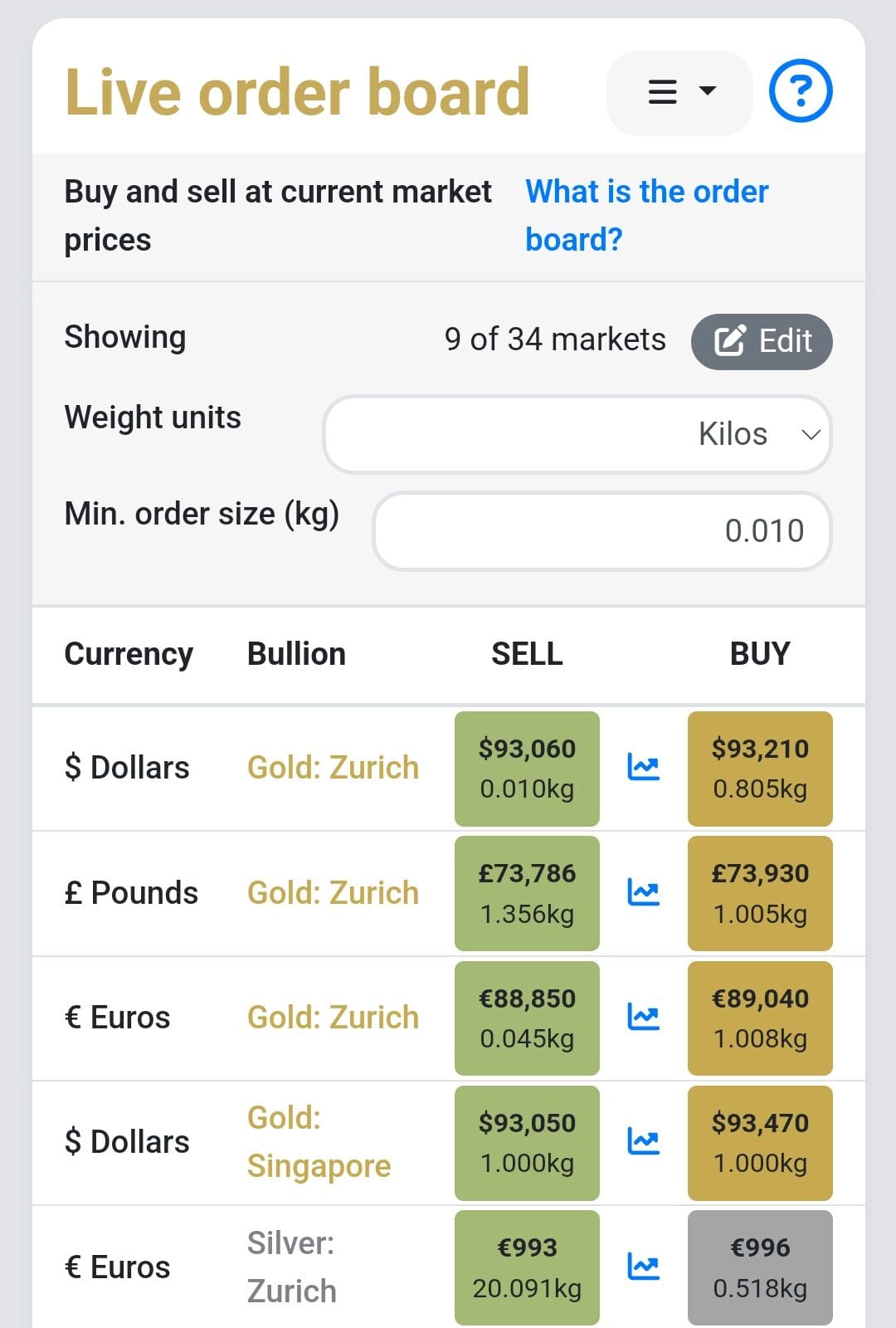This screenshot has width=896, height=1328.
Task: Open the help question mark icon
Action: pos(801,91)
